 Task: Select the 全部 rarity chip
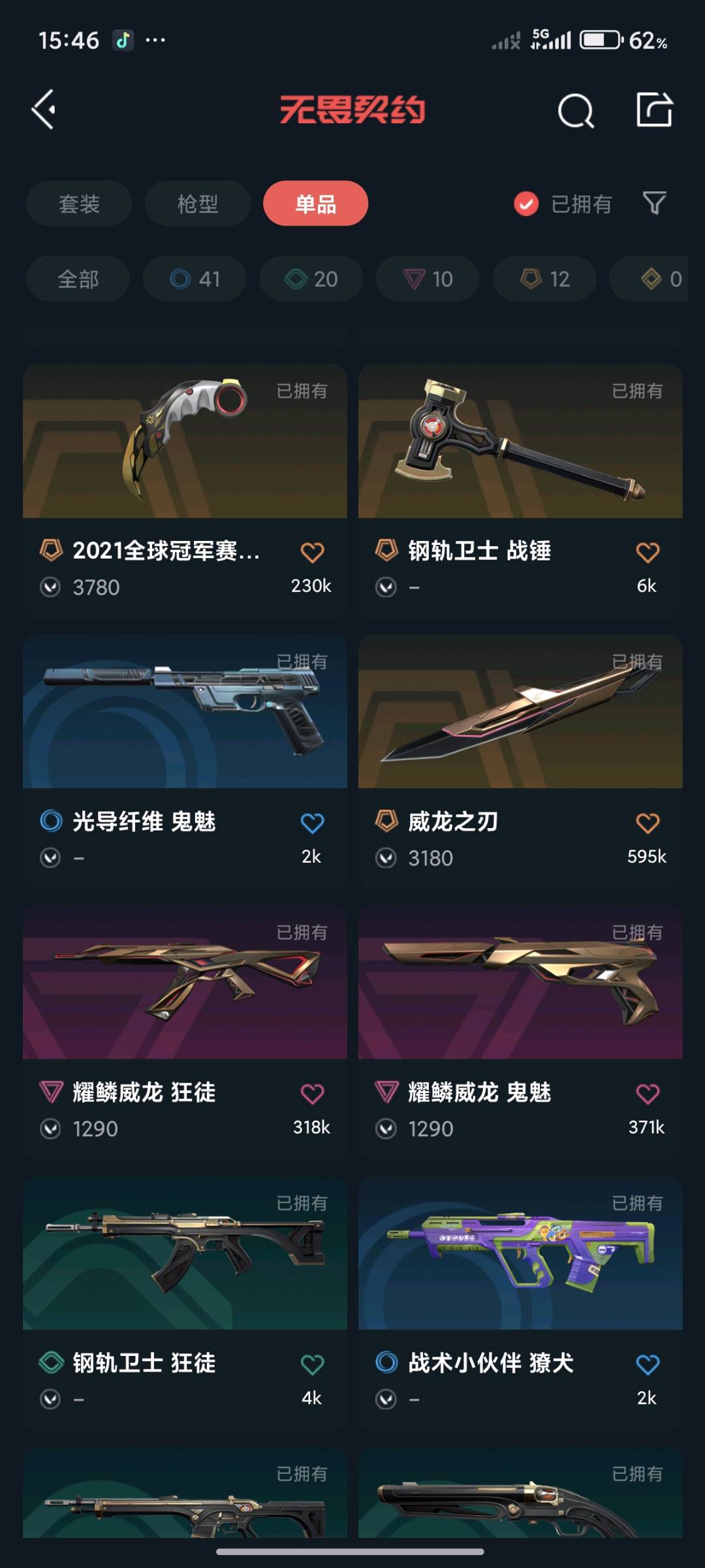pyautogui.click(x=78, y=279)
